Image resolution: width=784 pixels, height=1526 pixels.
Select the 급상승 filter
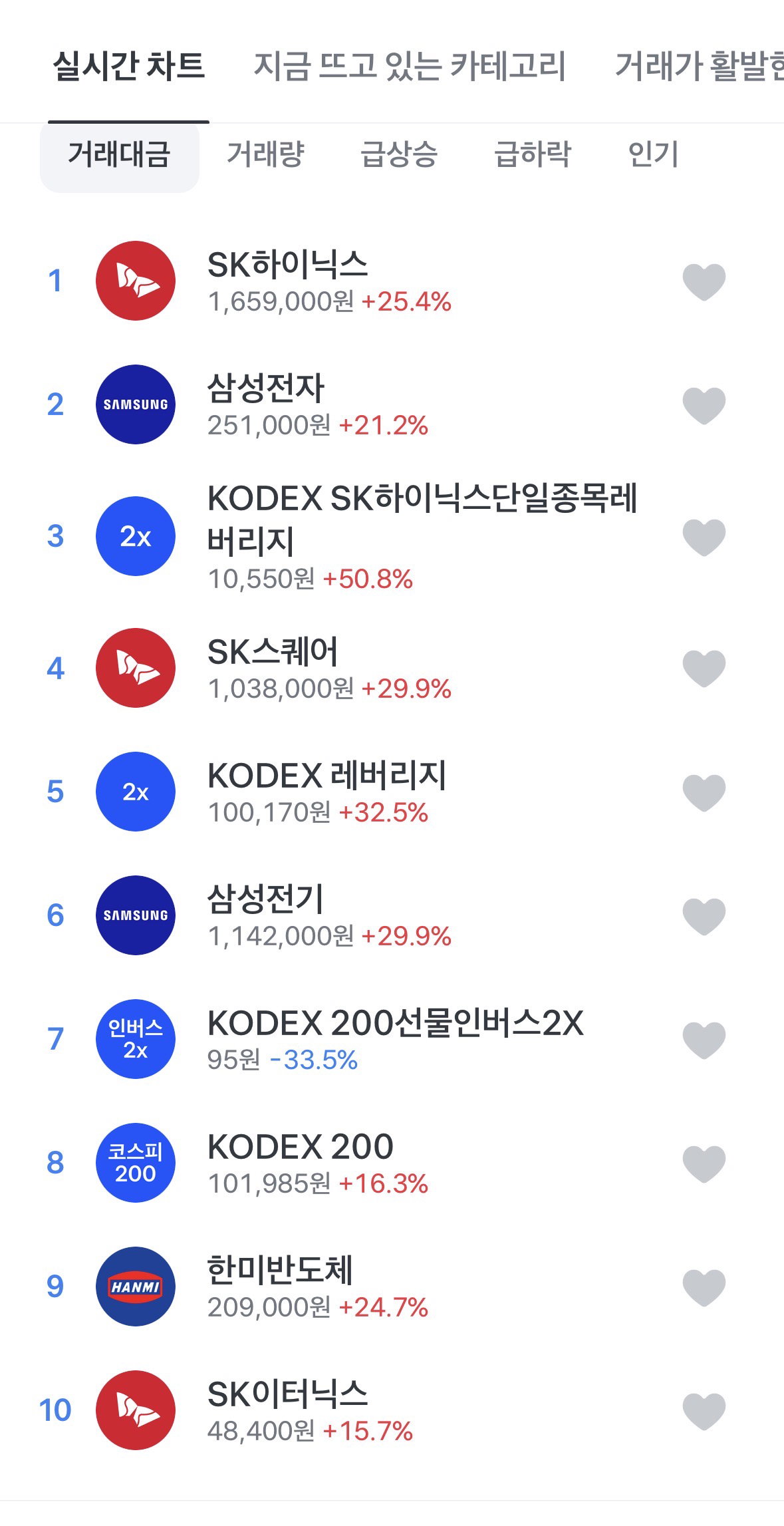click(399, 154)
